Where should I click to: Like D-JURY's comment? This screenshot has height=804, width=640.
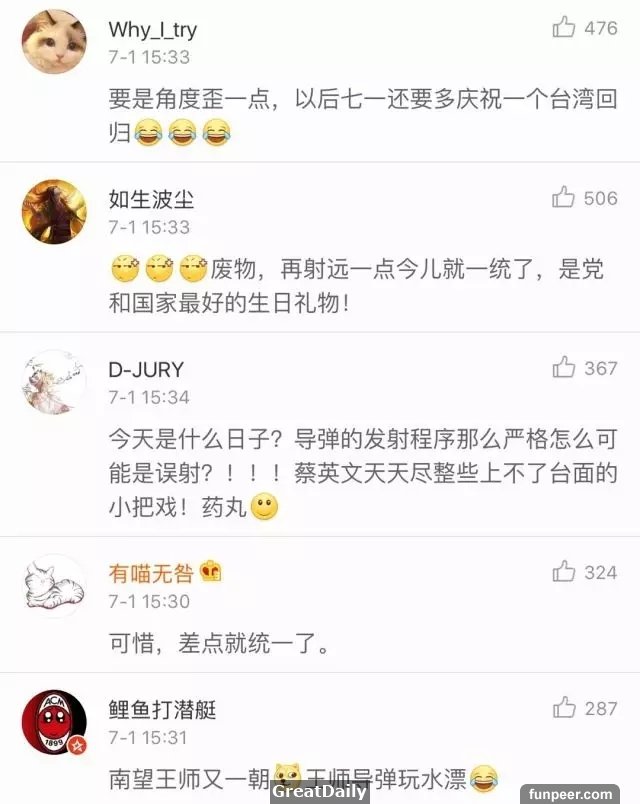[565, 368]
